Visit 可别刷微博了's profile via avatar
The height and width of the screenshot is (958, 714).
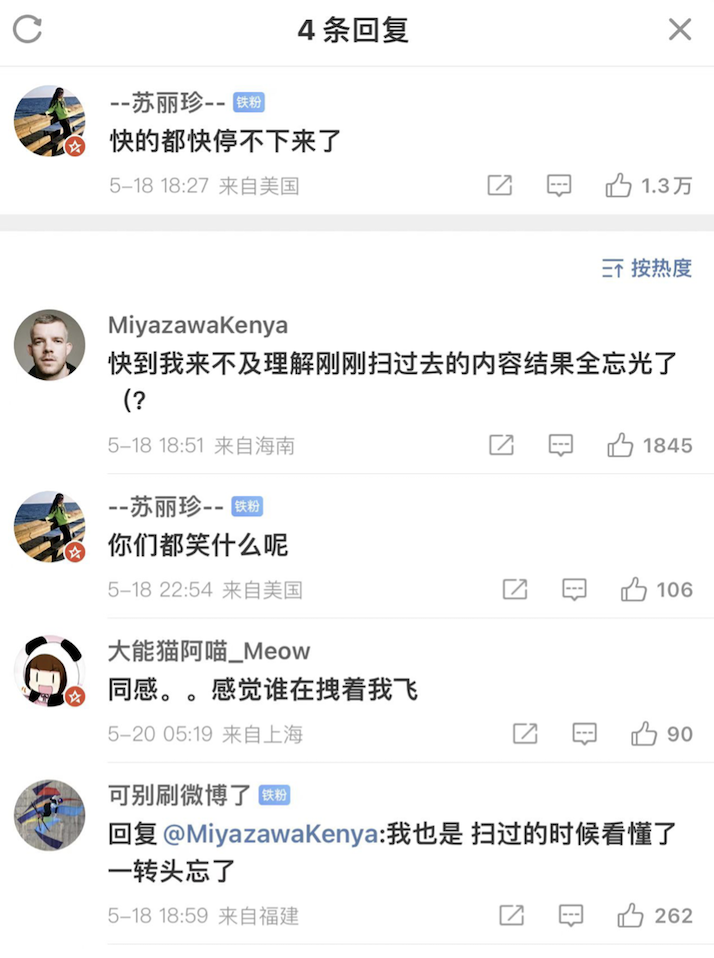(x=50, y=815)
